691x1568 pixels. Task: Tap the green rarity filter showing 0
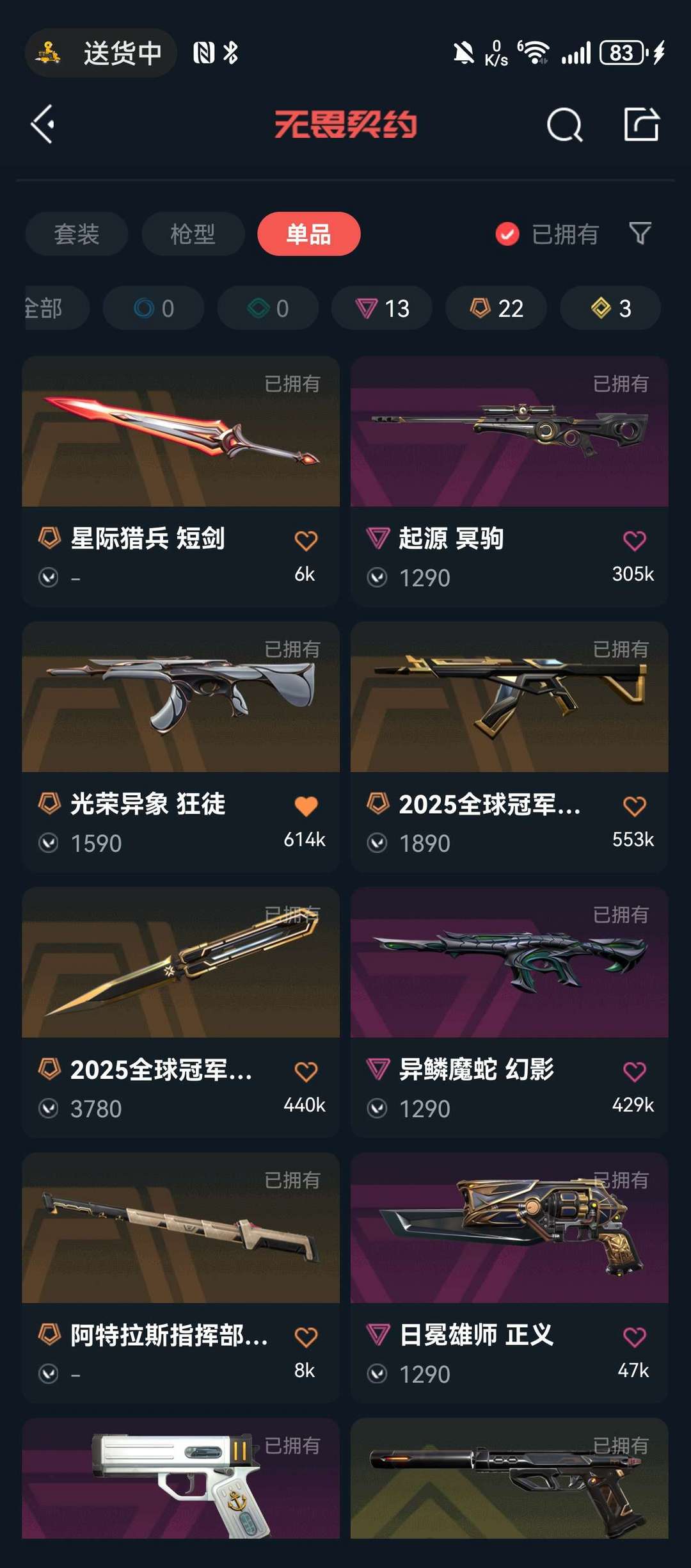[x=268, y=308]
